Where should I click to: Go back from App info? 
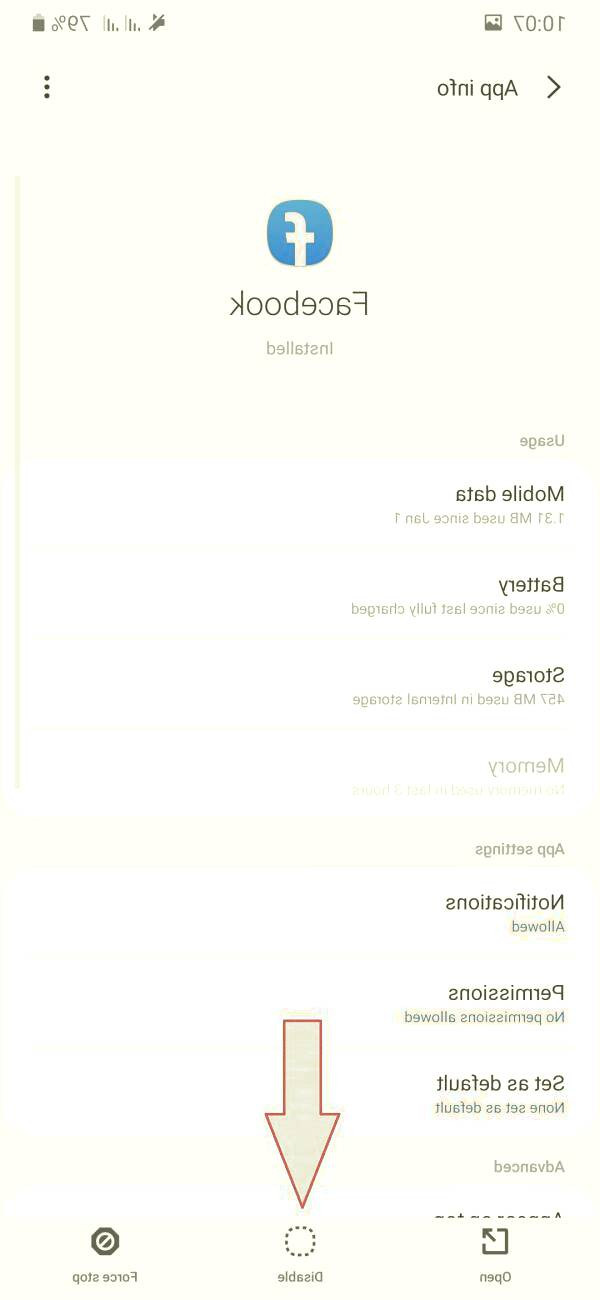554,88
